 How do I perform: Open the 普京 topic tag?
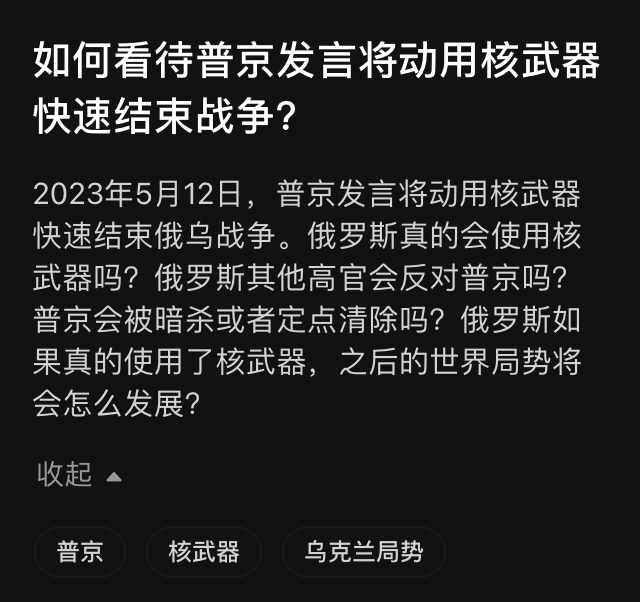(x=80, y=552)
